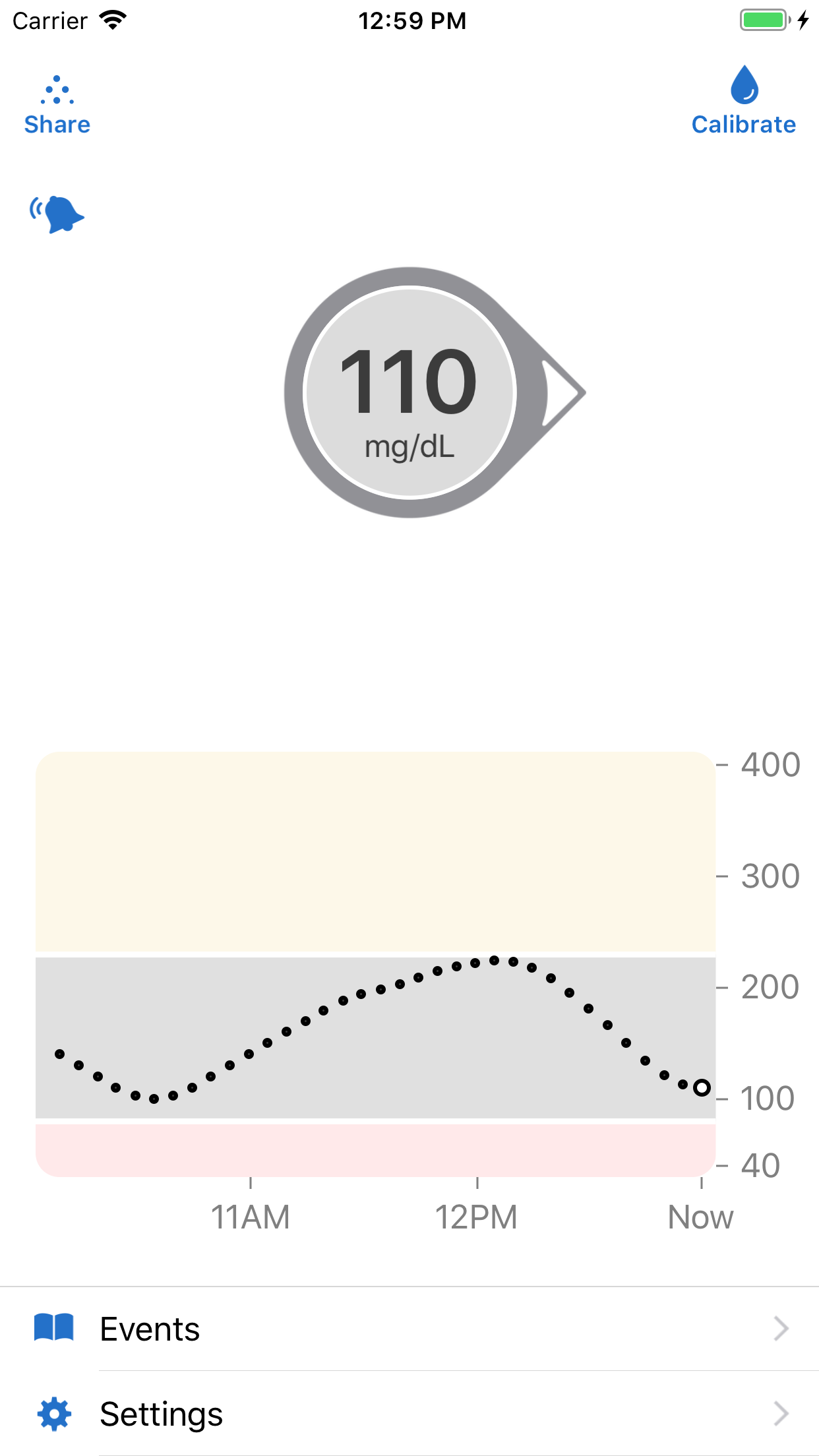Open the alerts bell icon
The height and width of the screenshot is (1456, 819).
click(x=57, y=214)
